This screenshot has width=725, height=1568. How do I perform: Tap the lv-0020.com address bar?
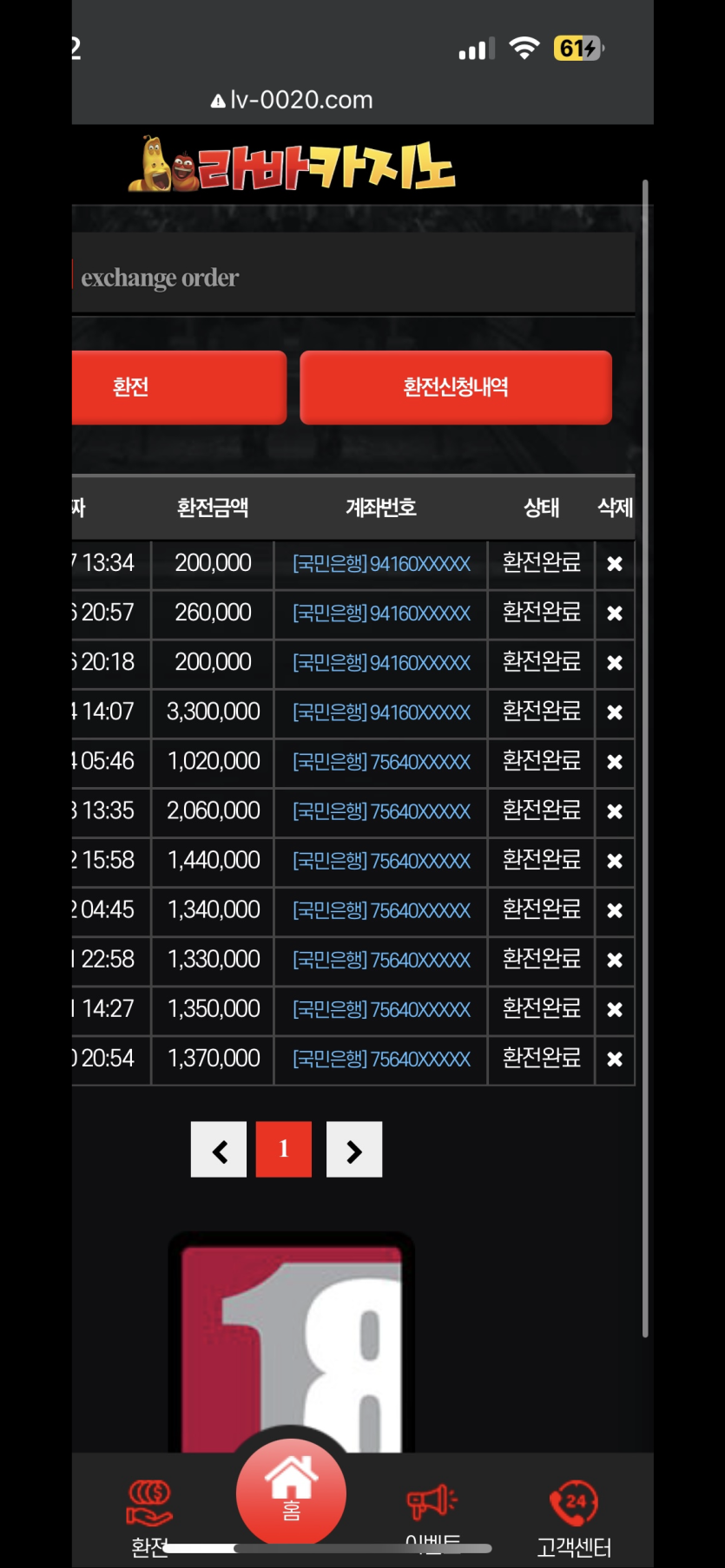click(x=293, y=101)
